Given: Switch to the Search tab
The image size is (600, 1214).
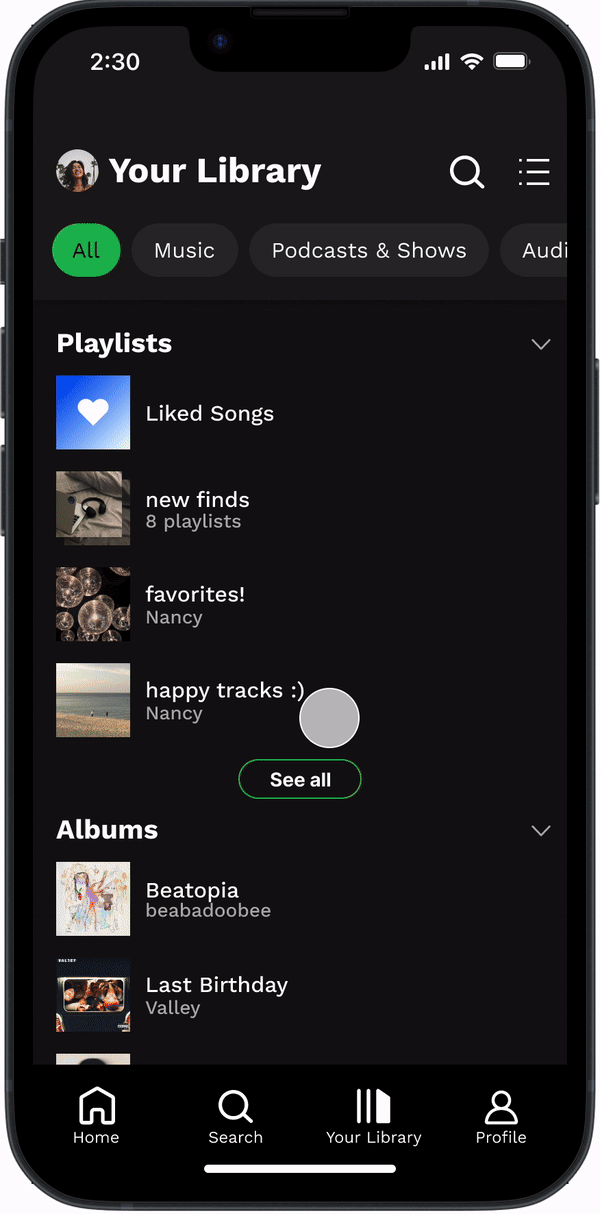Looking at the screenshot, I should tap(235, 1116).
